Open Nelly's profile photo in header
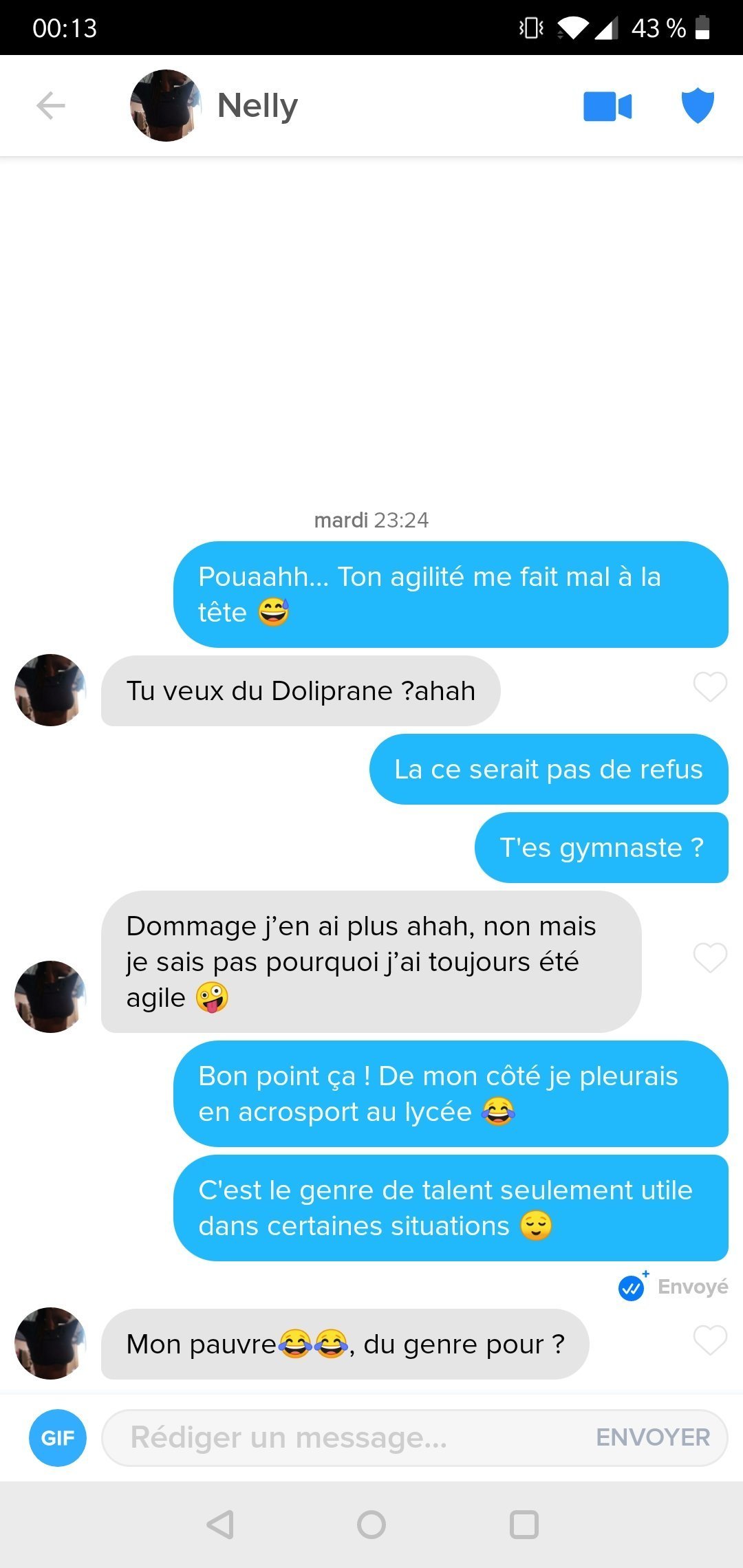 tap(165, 106)
